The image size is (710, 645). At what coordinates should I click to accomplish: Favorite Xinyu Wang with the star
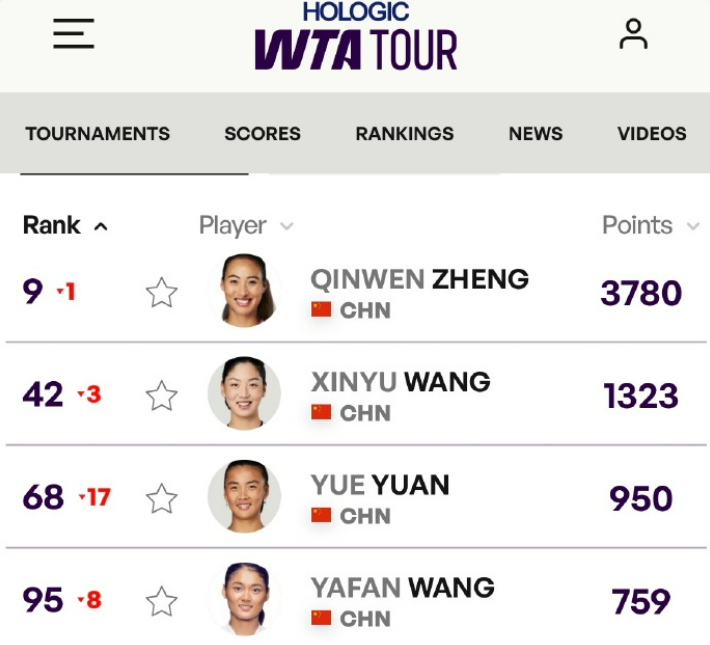[x=161, y=396]
